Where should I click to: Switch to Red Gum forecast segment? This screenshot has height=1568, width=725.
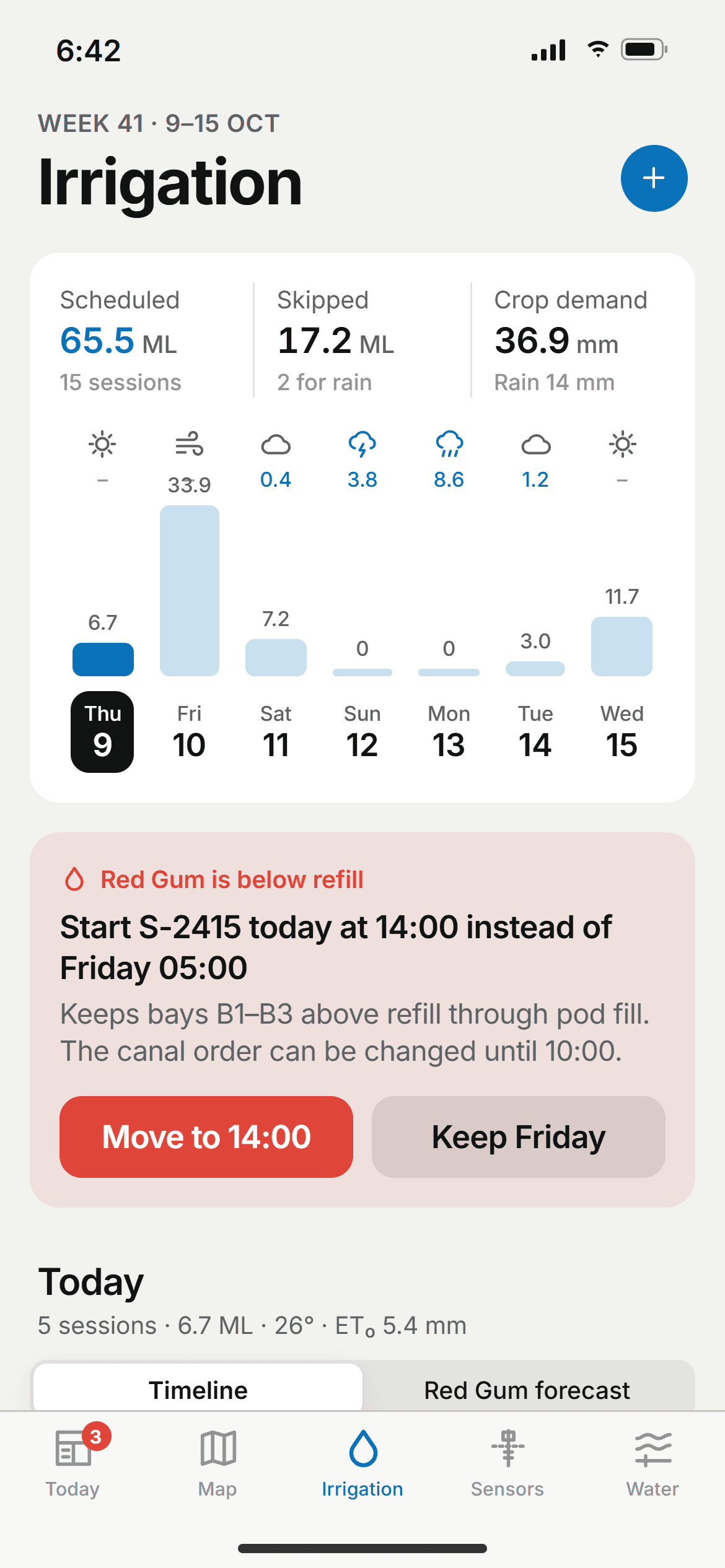click(527, 1389)
